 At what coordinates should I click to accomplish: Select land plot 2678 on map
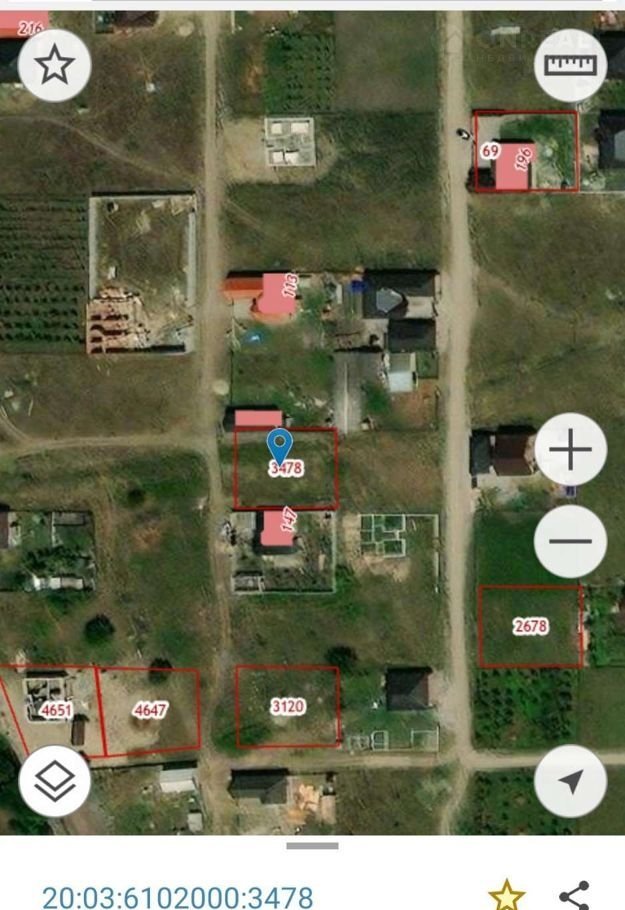530,627
